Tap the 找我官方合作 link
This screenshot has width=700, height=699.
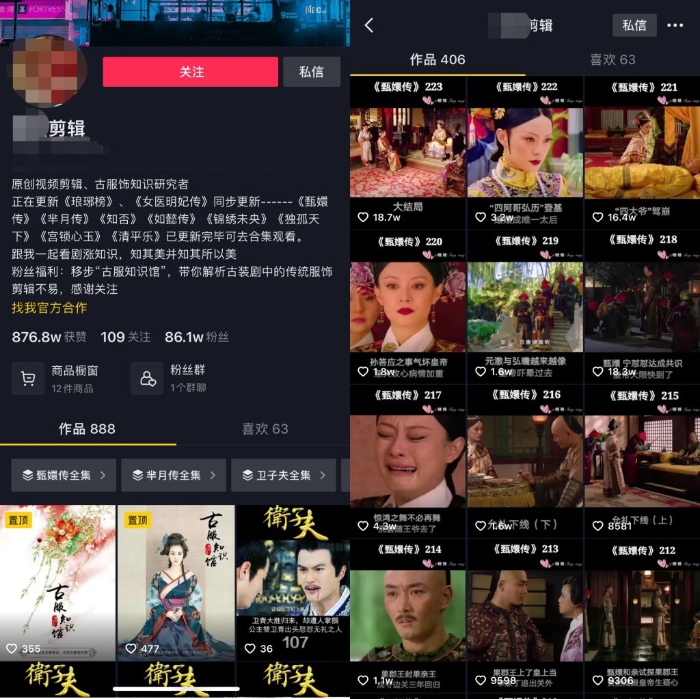49,308
